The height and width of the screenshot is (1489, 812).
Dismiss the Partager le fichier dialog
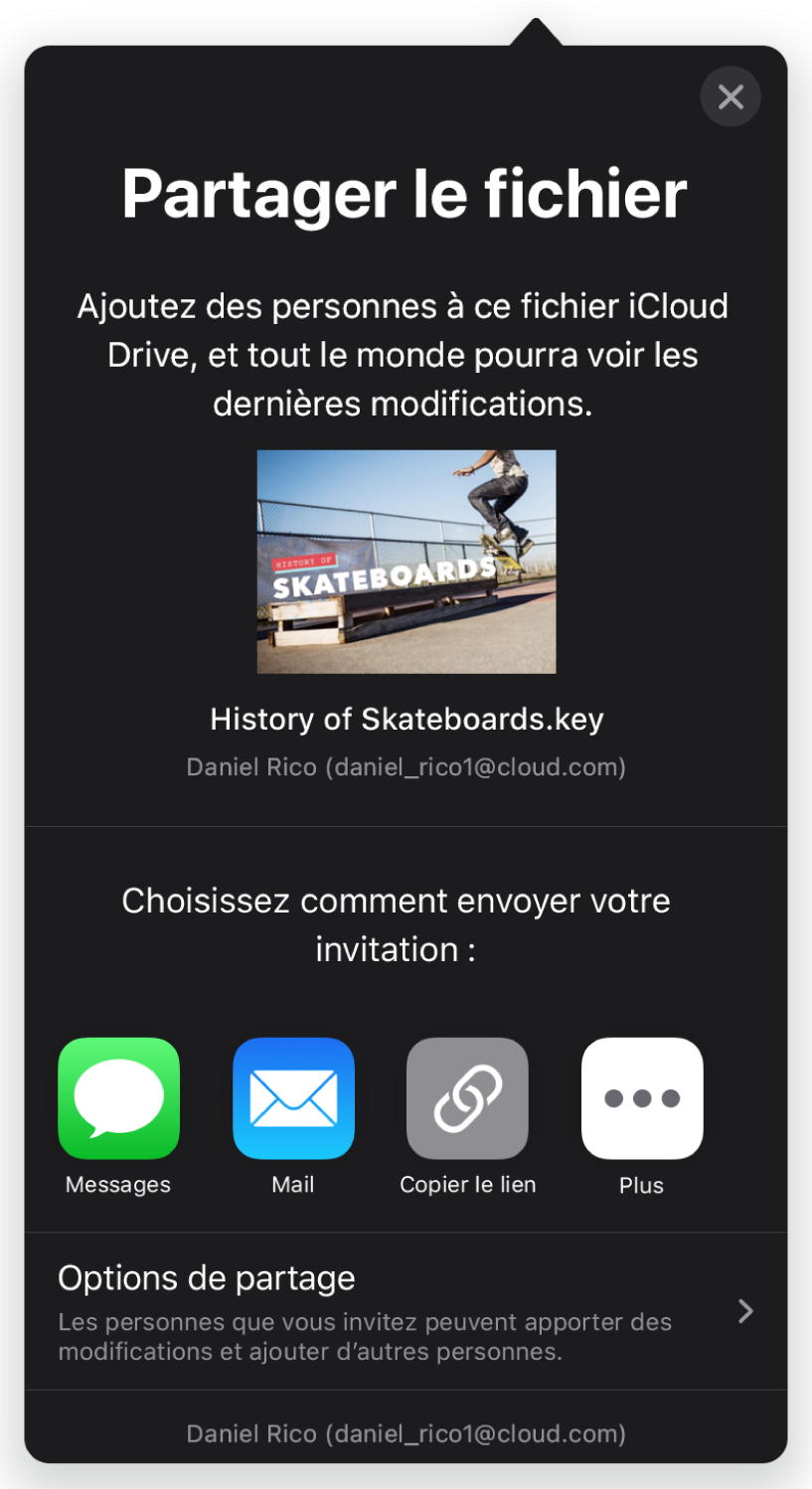(731, 96)
